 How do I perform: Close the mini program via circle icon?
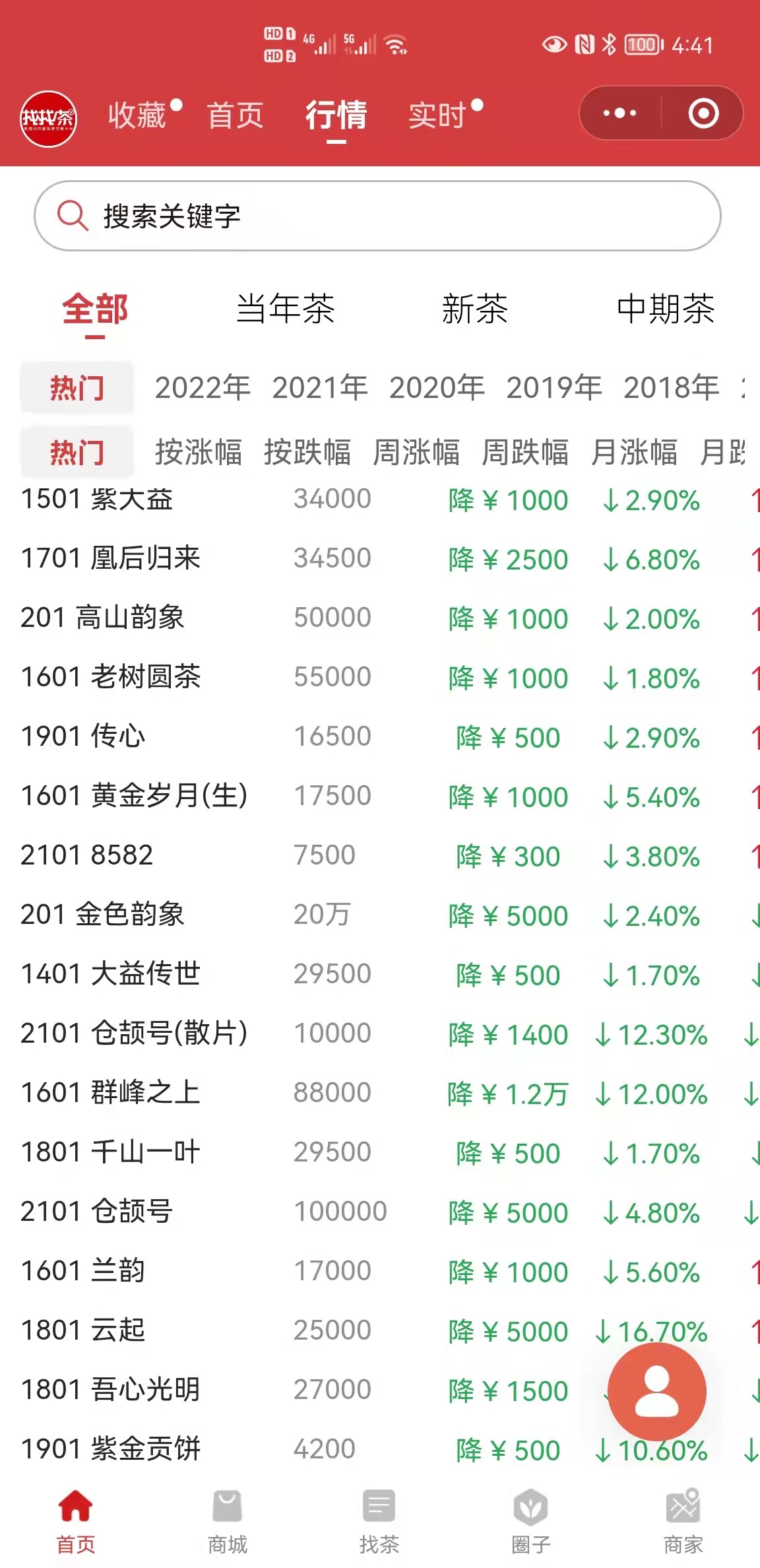click(x=703, y=114)
